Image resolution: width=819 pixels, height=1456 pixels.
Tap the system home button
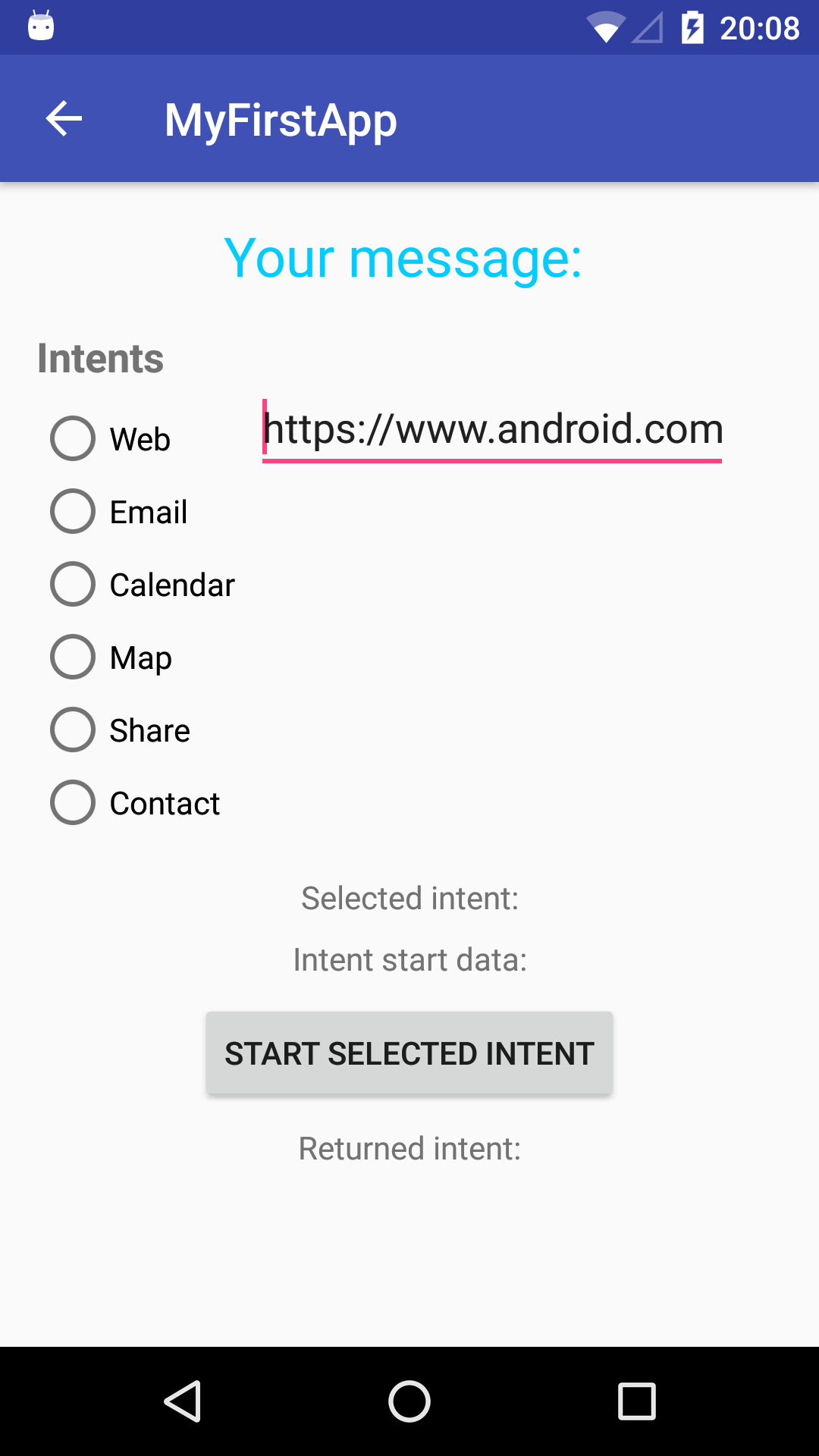(409, 1401)
